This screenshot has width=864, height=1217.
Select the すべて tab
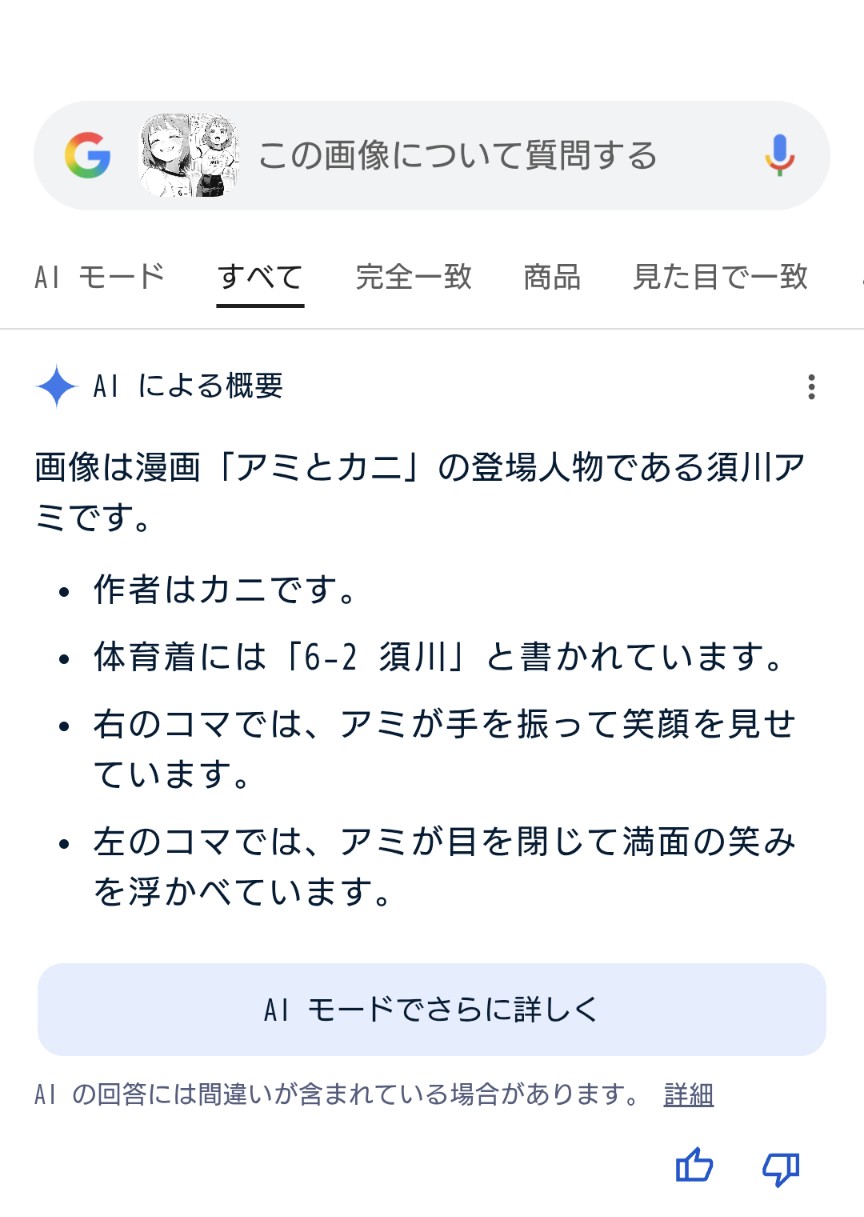point(260,276)
